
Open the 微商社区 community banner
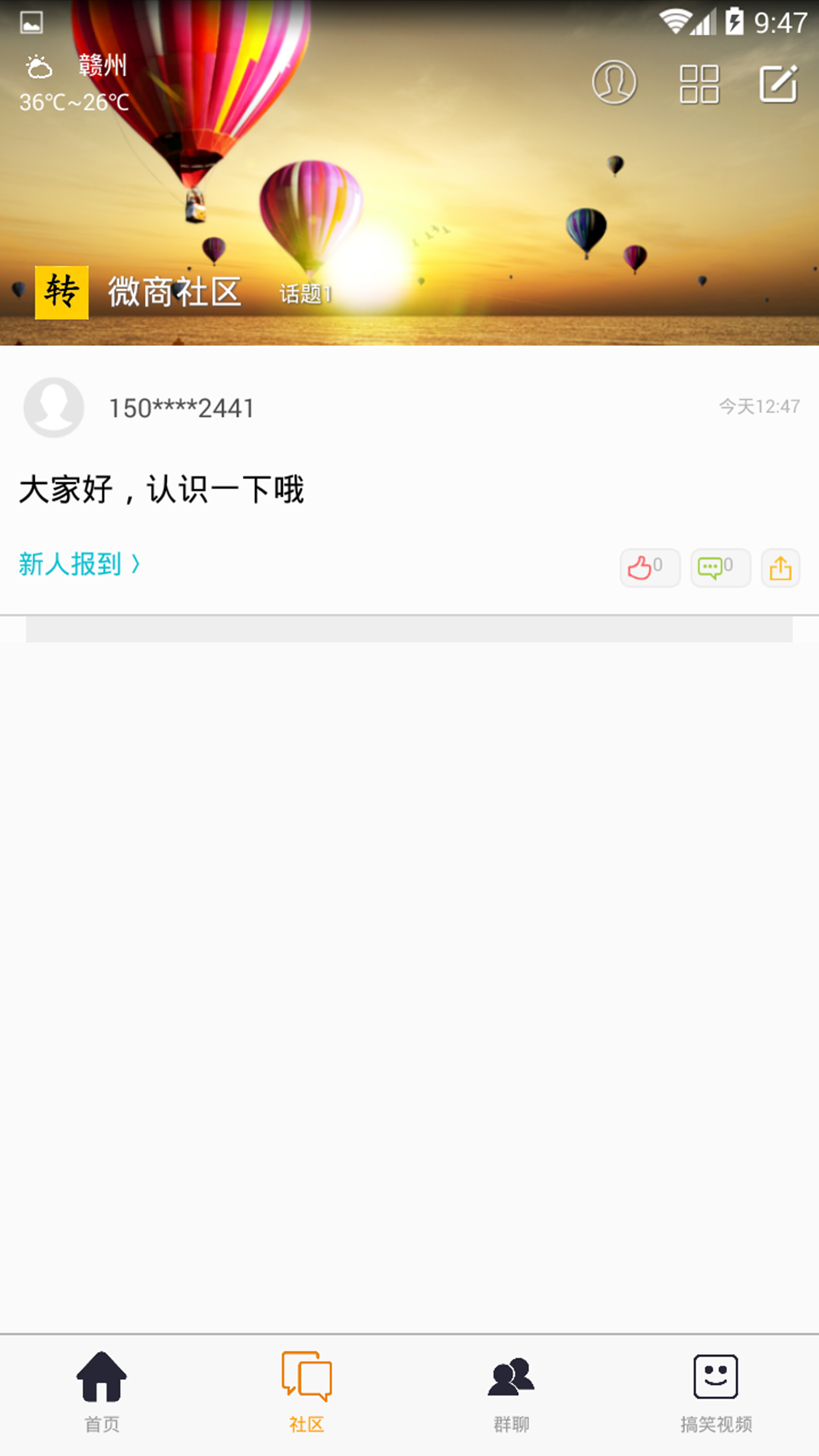[x=174, y=293]
